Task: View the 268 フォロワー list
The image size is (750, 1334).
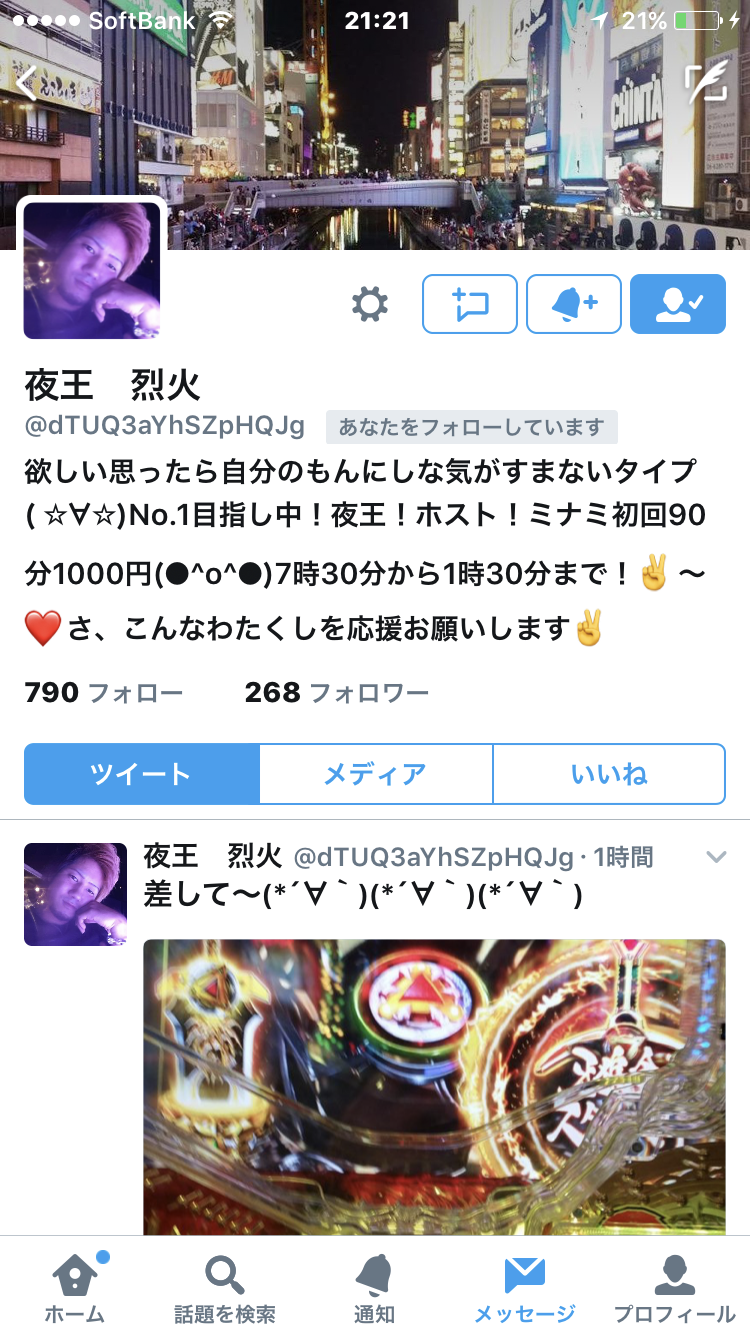Action: 336,692
